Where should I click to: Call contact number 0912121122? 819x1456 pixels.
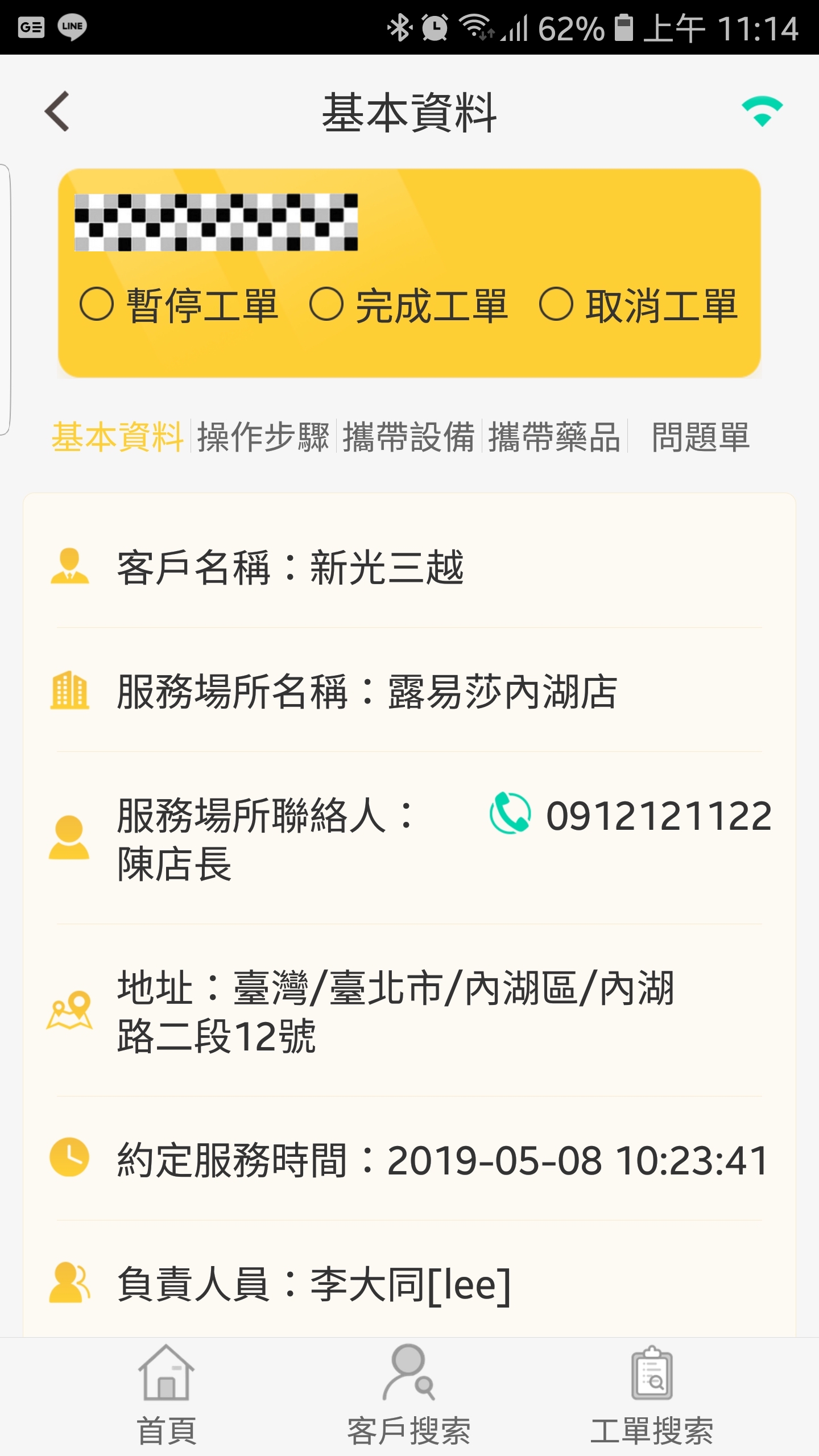point(630,814)
